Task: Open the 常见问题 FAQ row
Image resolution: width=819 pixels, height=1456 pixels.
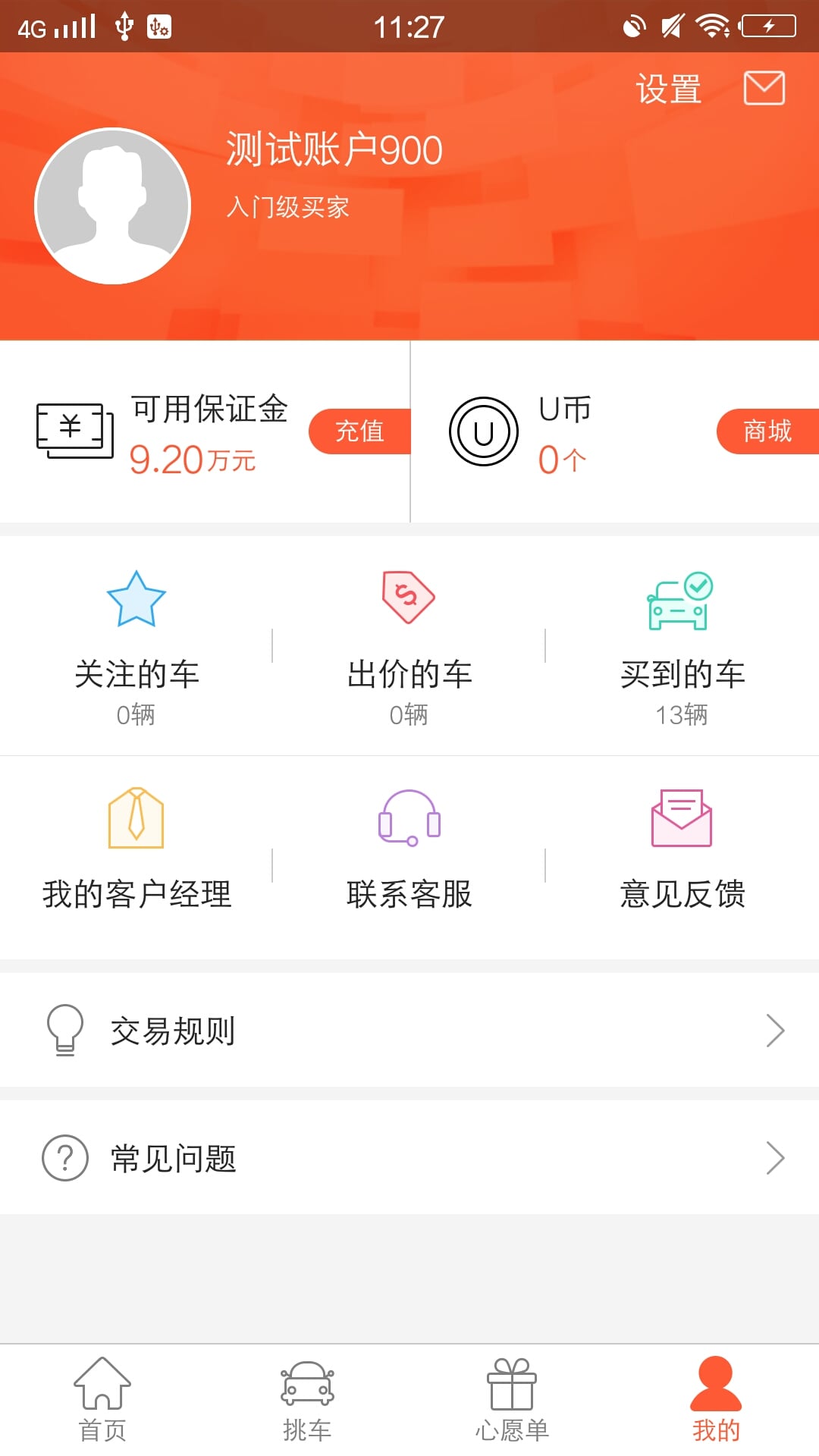Action: click(409, 1158)
